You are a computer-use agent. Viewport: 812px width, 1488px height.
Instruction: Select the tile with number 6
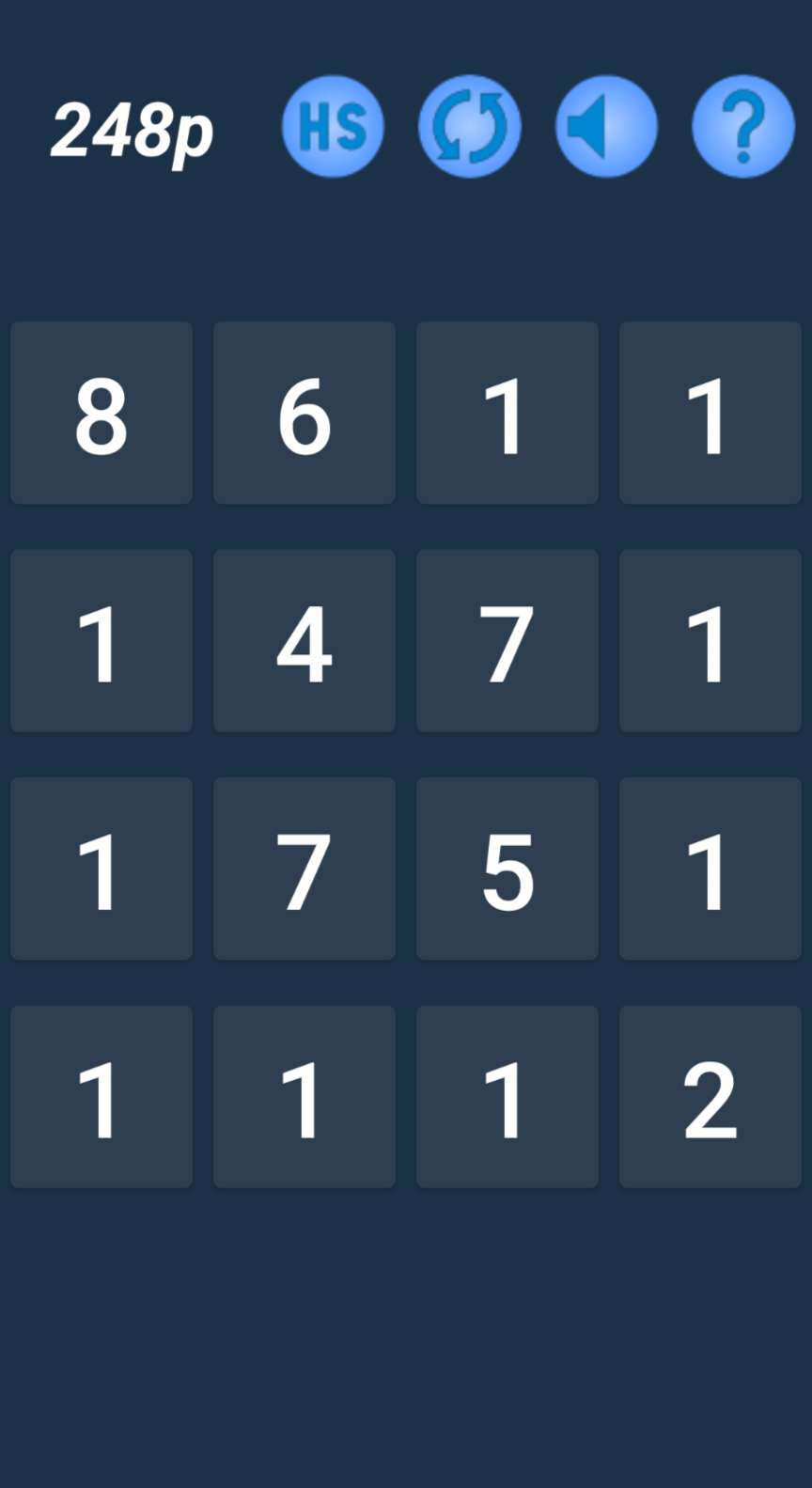pyautogui.click(x=304, y=413)
